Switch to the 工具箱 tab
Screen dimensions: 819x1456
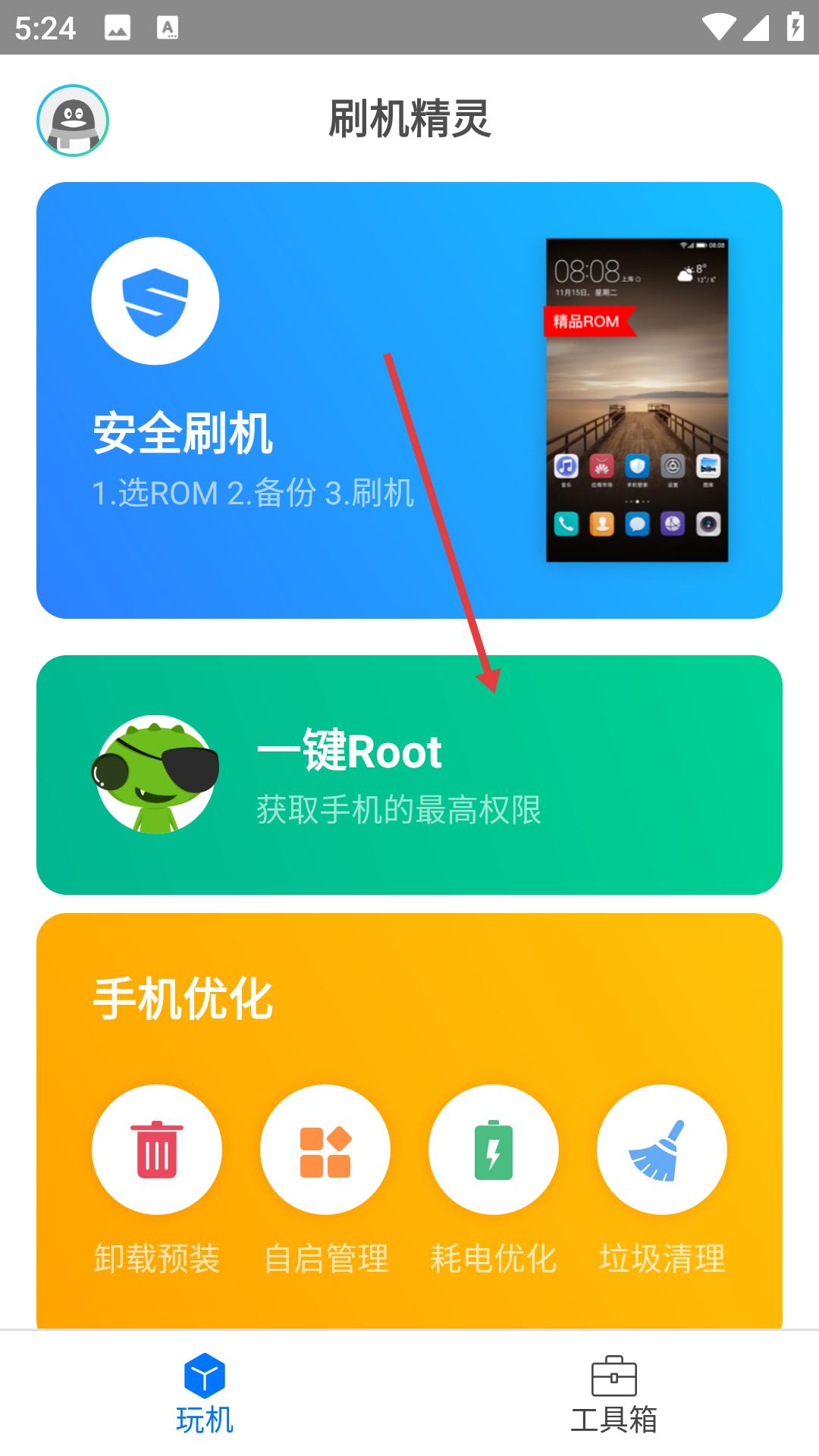(x=614, y=1393)
